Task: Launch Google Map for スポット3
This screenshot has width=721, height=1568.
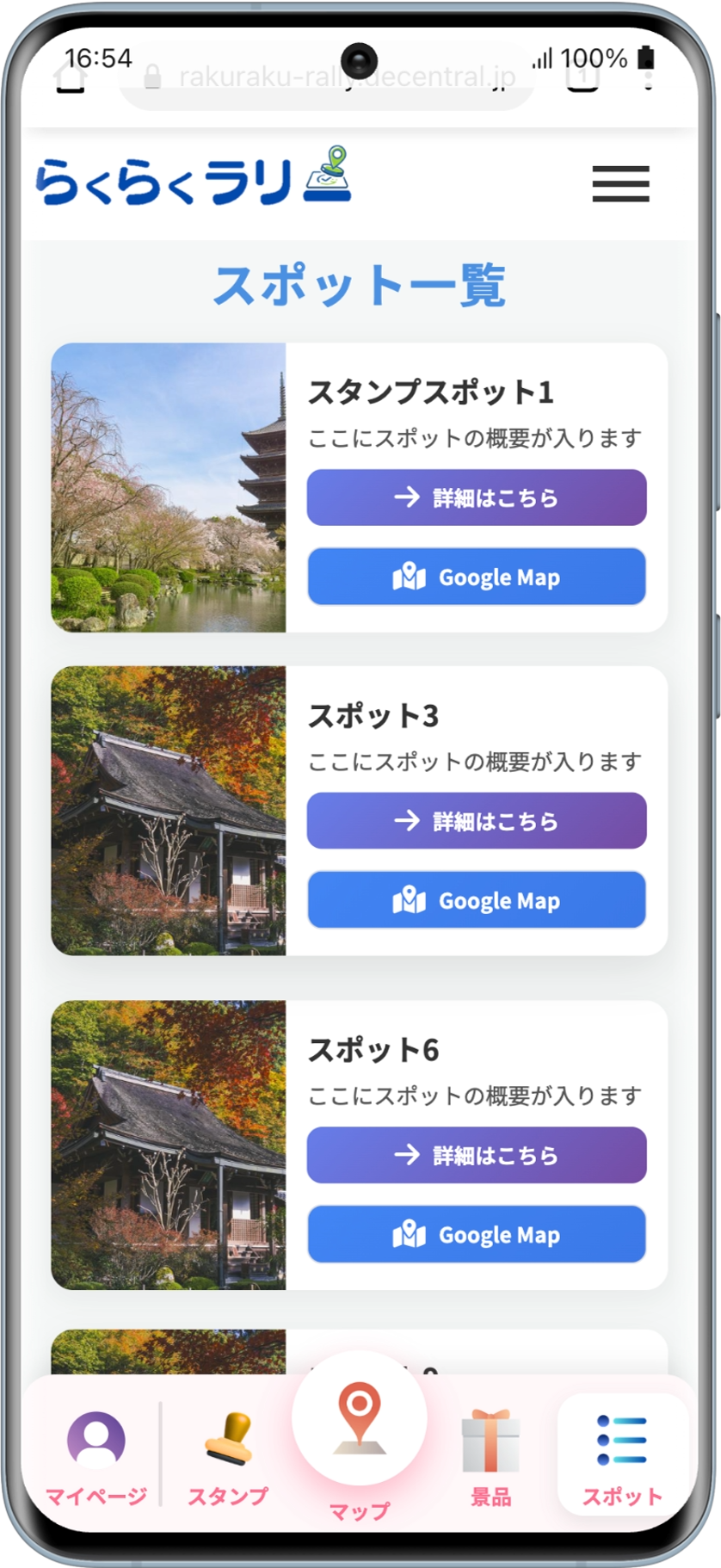Action: (x=477, y=900)
